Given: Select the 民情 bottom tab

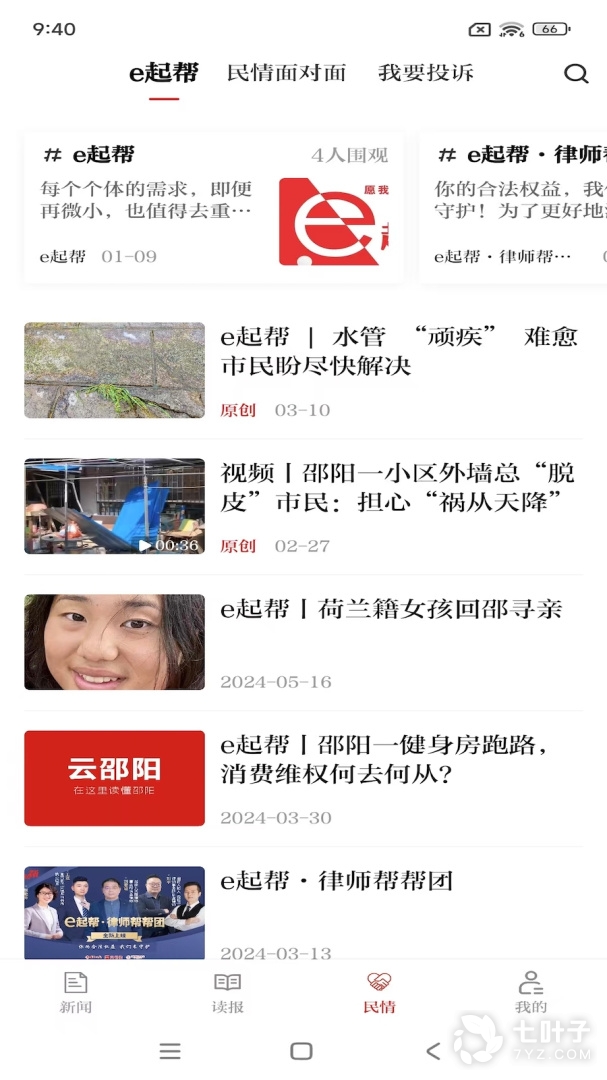Looking at the screenshot, I should [x=379, y=992].
